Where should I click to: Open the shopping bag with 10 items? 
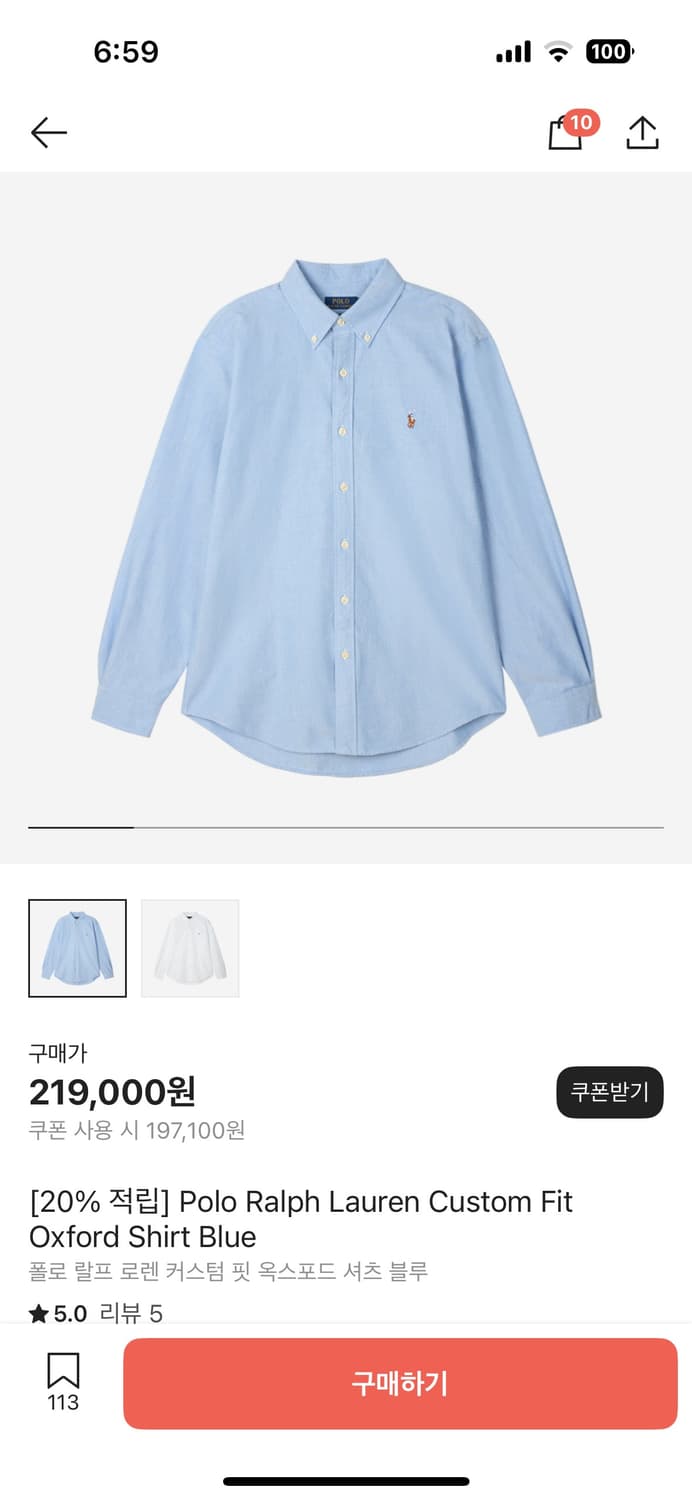567,133
